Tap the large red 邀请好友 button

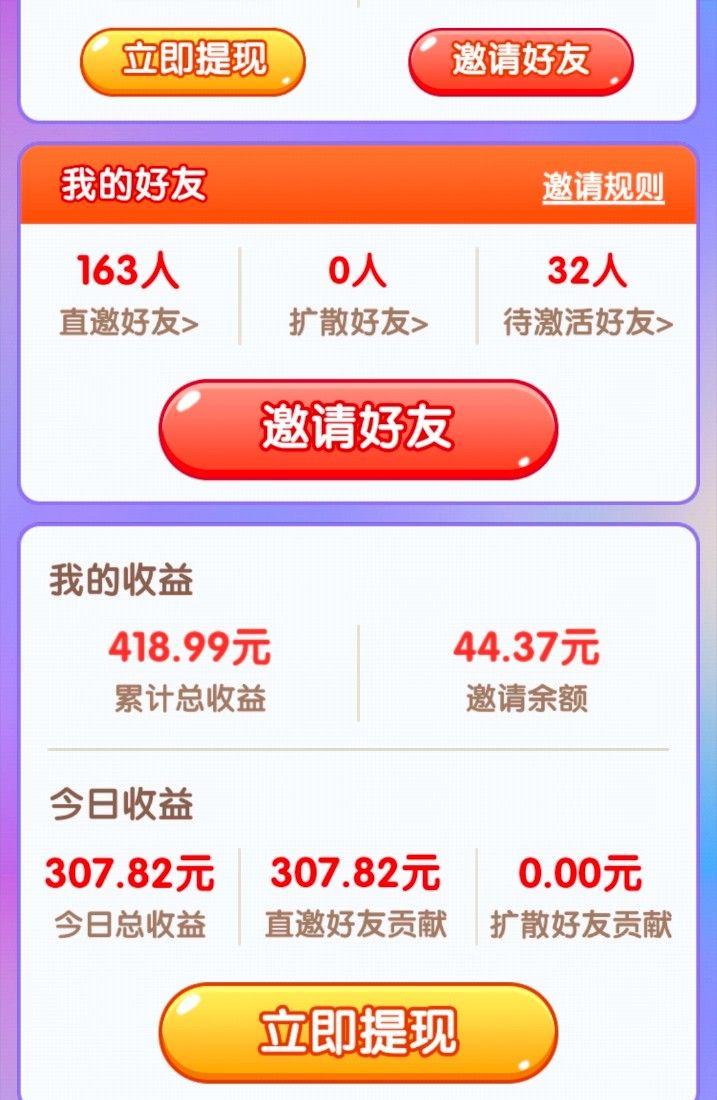(x=358, y=429)
